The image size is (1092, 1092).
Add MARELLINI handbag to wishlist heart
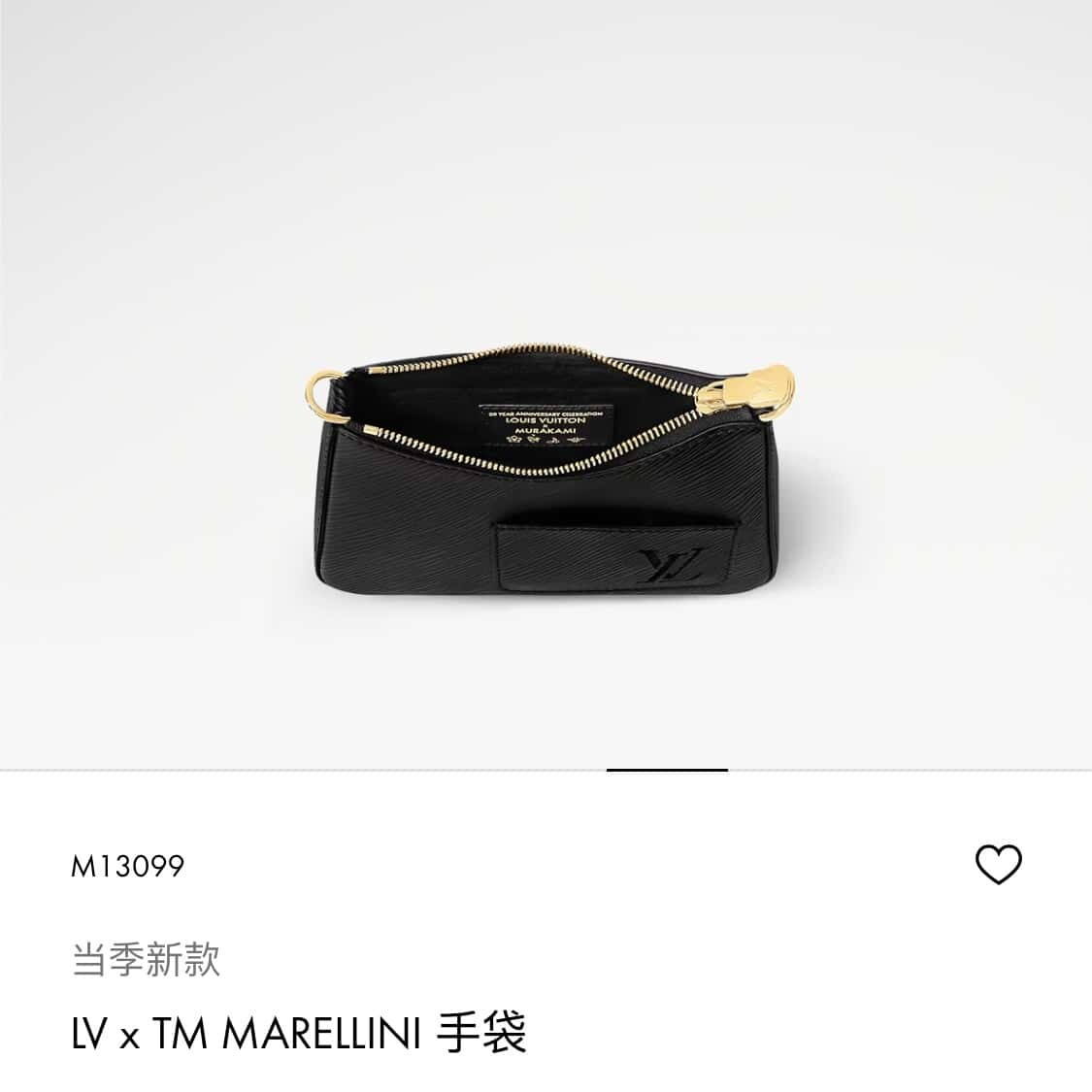click(998, 864)
